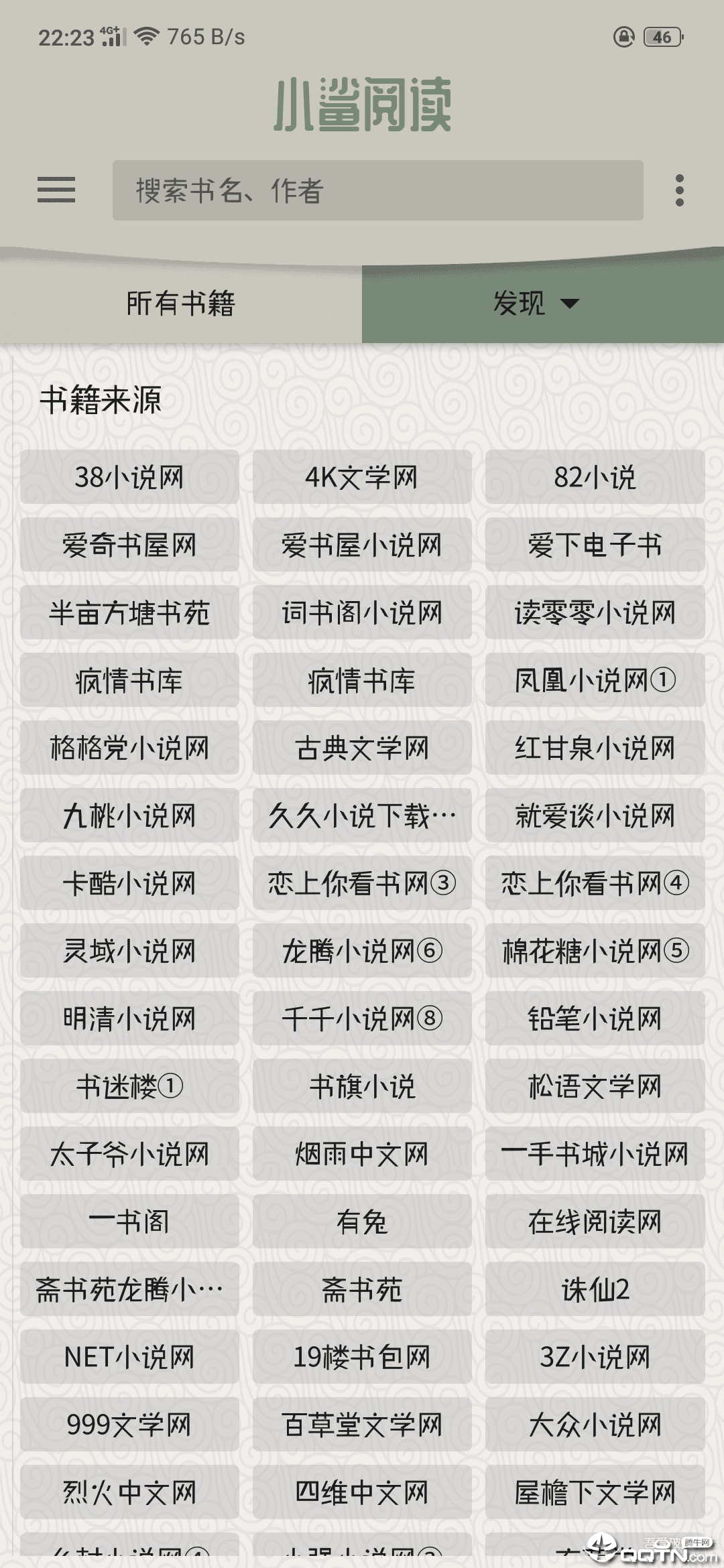Open 书旗小说 source
Image resolution: width=724 pixels, height=1568 pixels.
362,1086
